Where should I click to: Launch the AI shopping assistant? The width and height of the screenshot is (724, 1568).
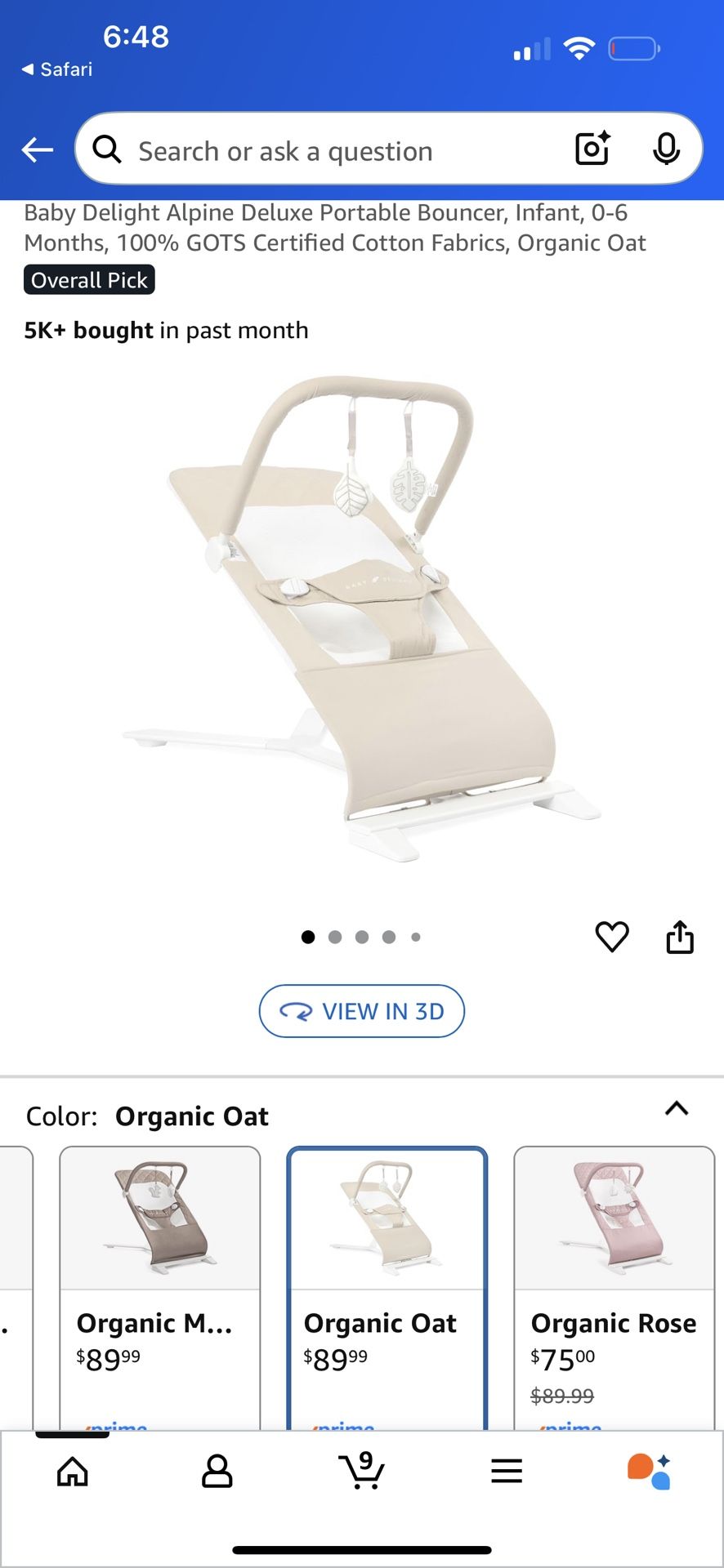650,1472
